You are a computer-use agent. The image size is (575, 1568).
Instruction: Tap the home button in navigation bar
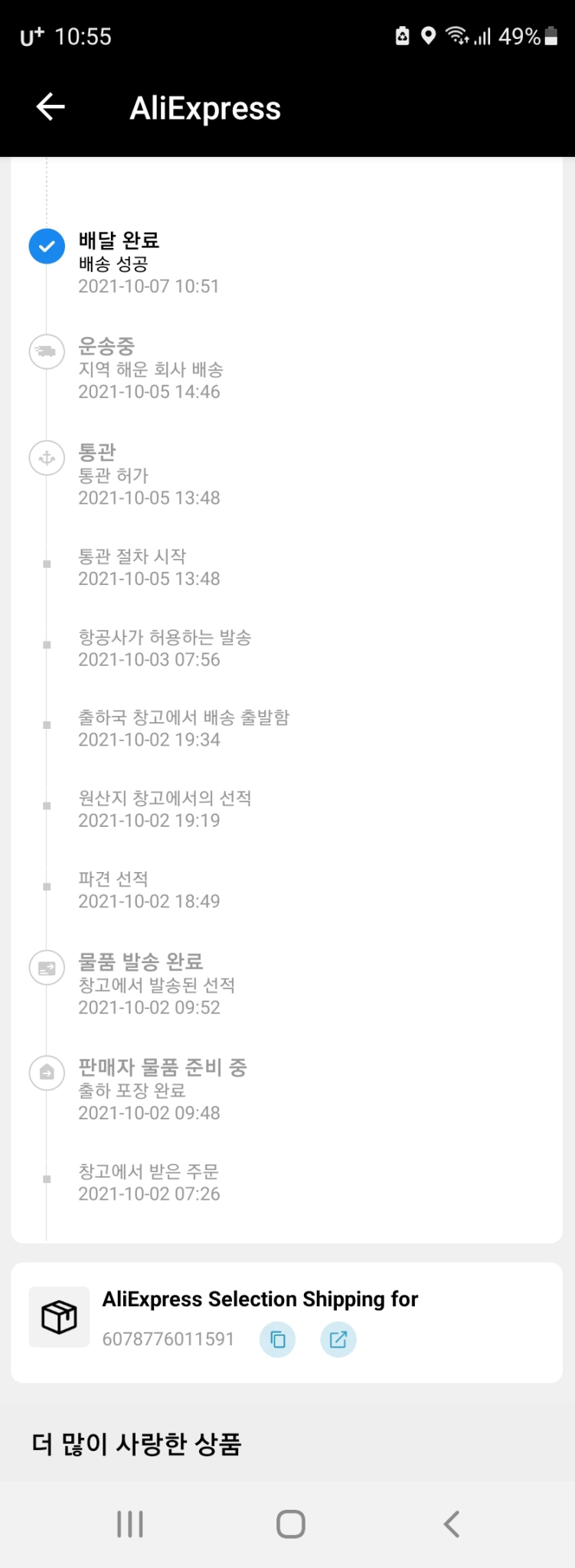[x=289, y=1523]
